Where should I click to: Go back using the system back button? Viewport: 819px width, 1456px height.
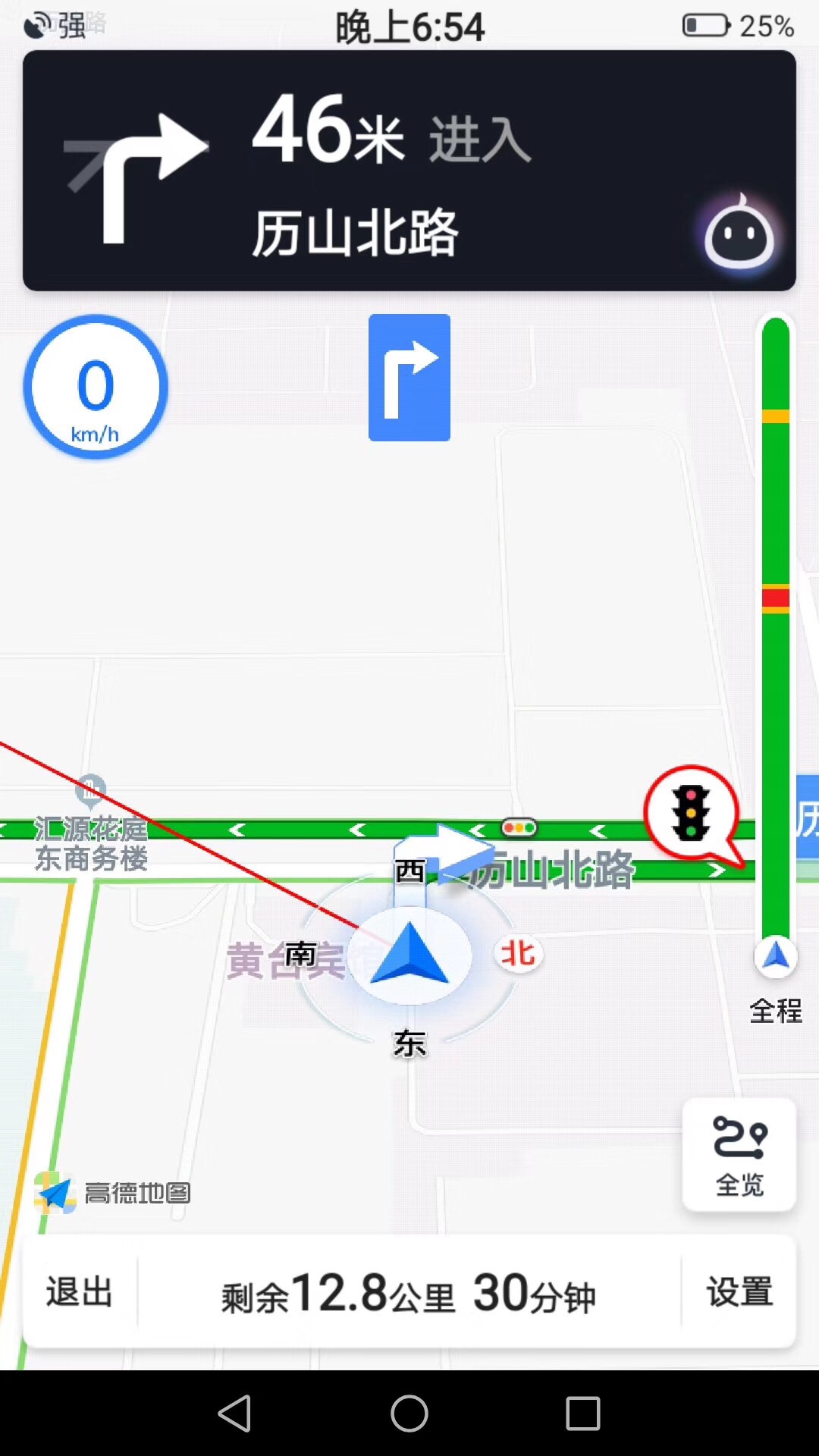pos(235,1414)
